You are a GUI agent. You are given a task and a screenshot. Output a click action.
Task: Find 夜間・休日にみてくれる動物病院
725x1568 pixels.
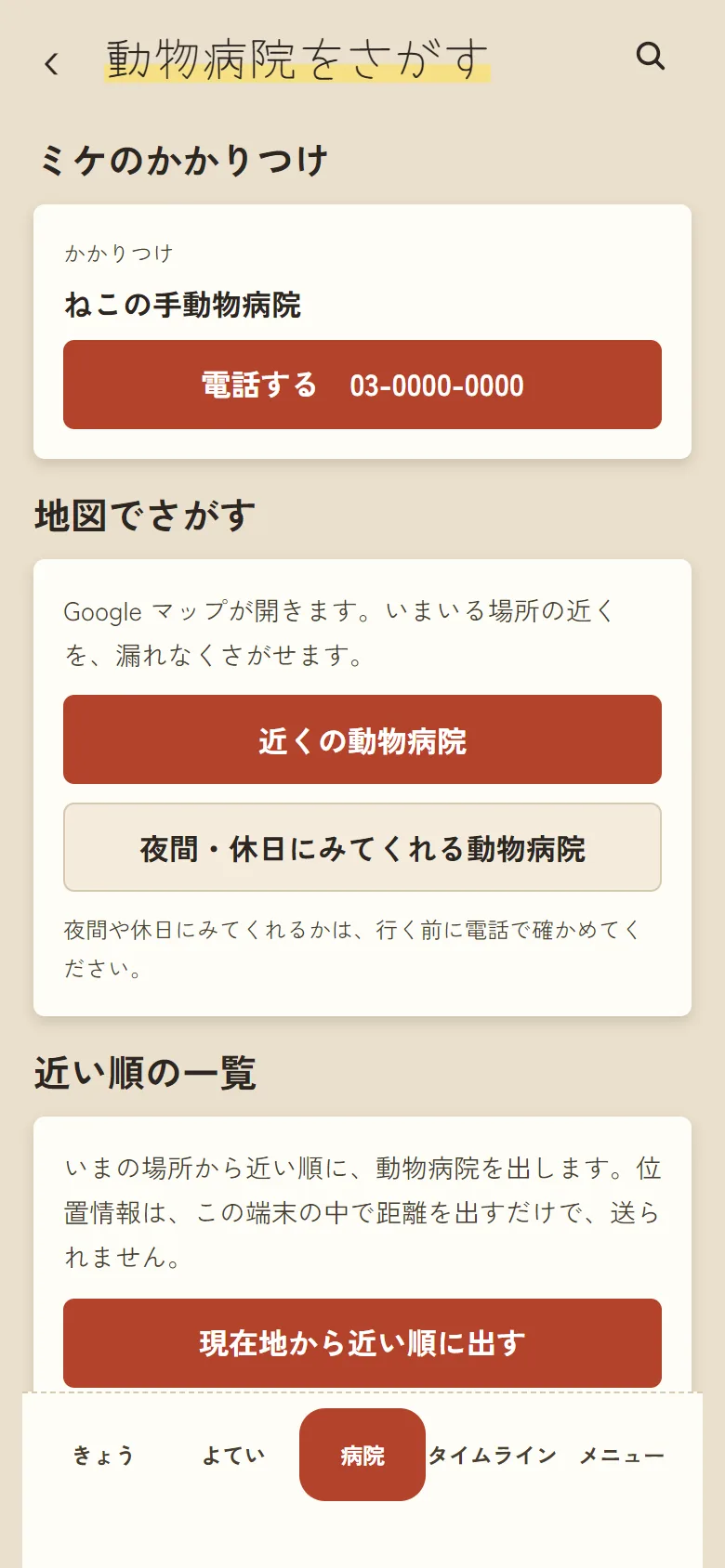(362, 847)
